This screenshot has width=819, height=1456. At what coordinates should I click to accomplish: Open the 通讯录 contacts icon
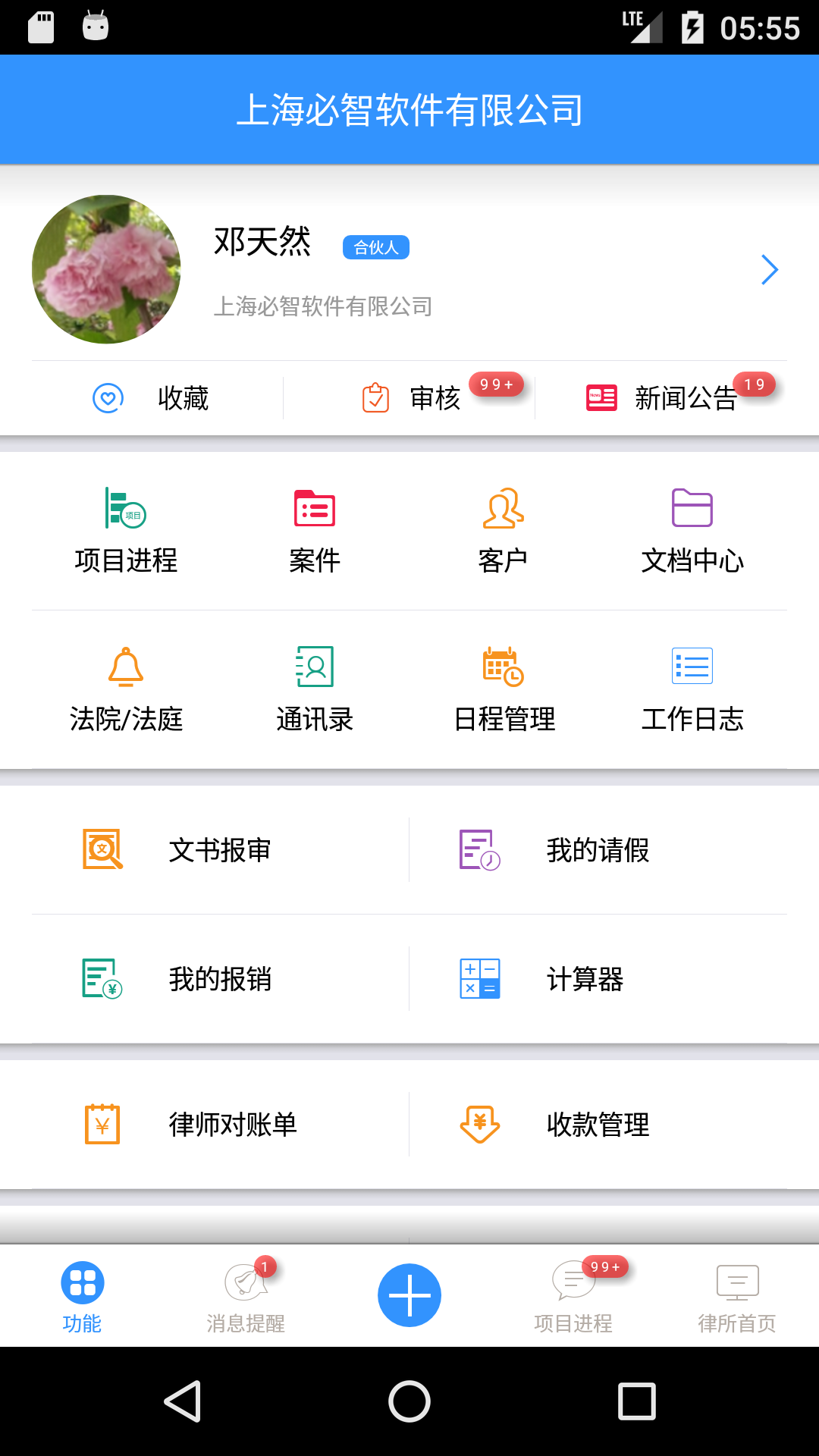315,686
